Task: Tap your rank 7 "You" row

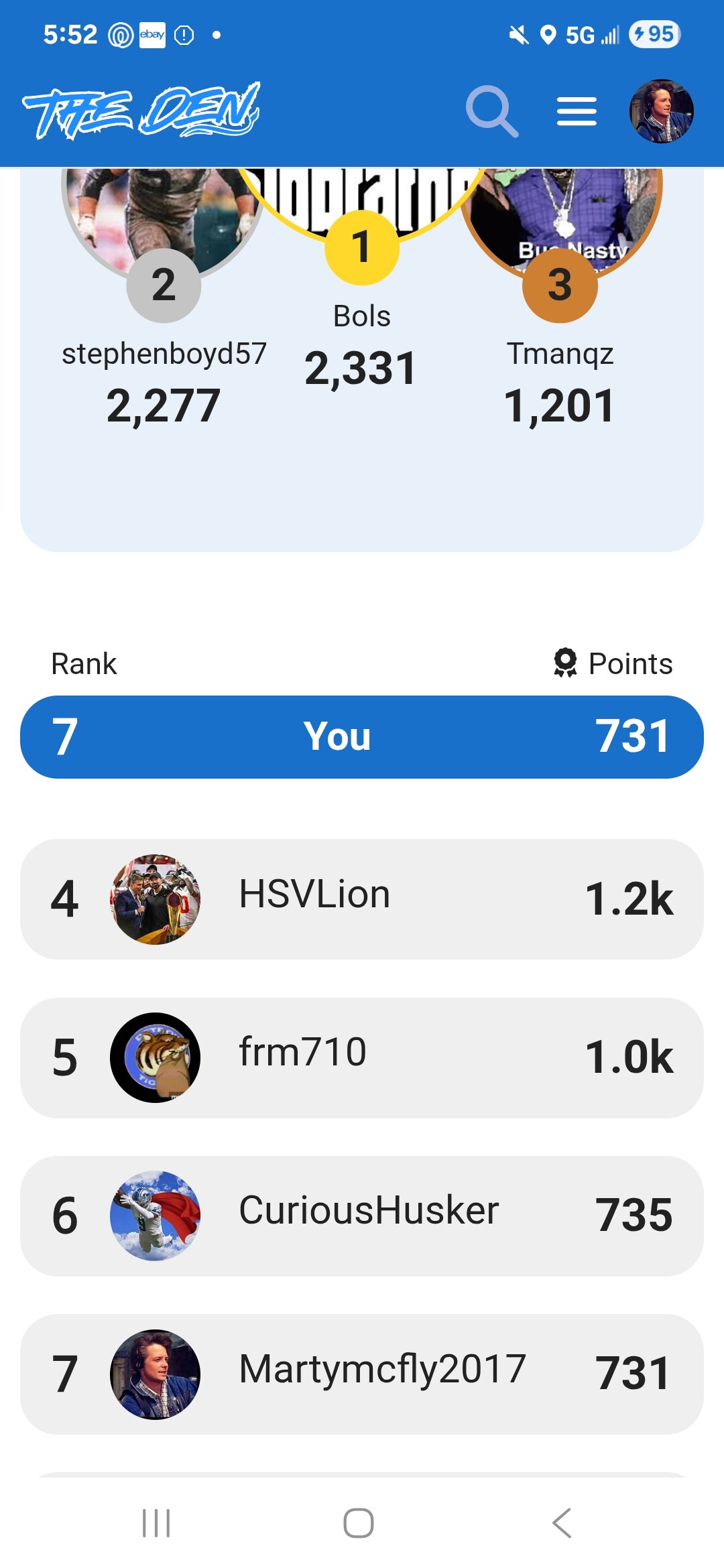Action: click(362, 736)
